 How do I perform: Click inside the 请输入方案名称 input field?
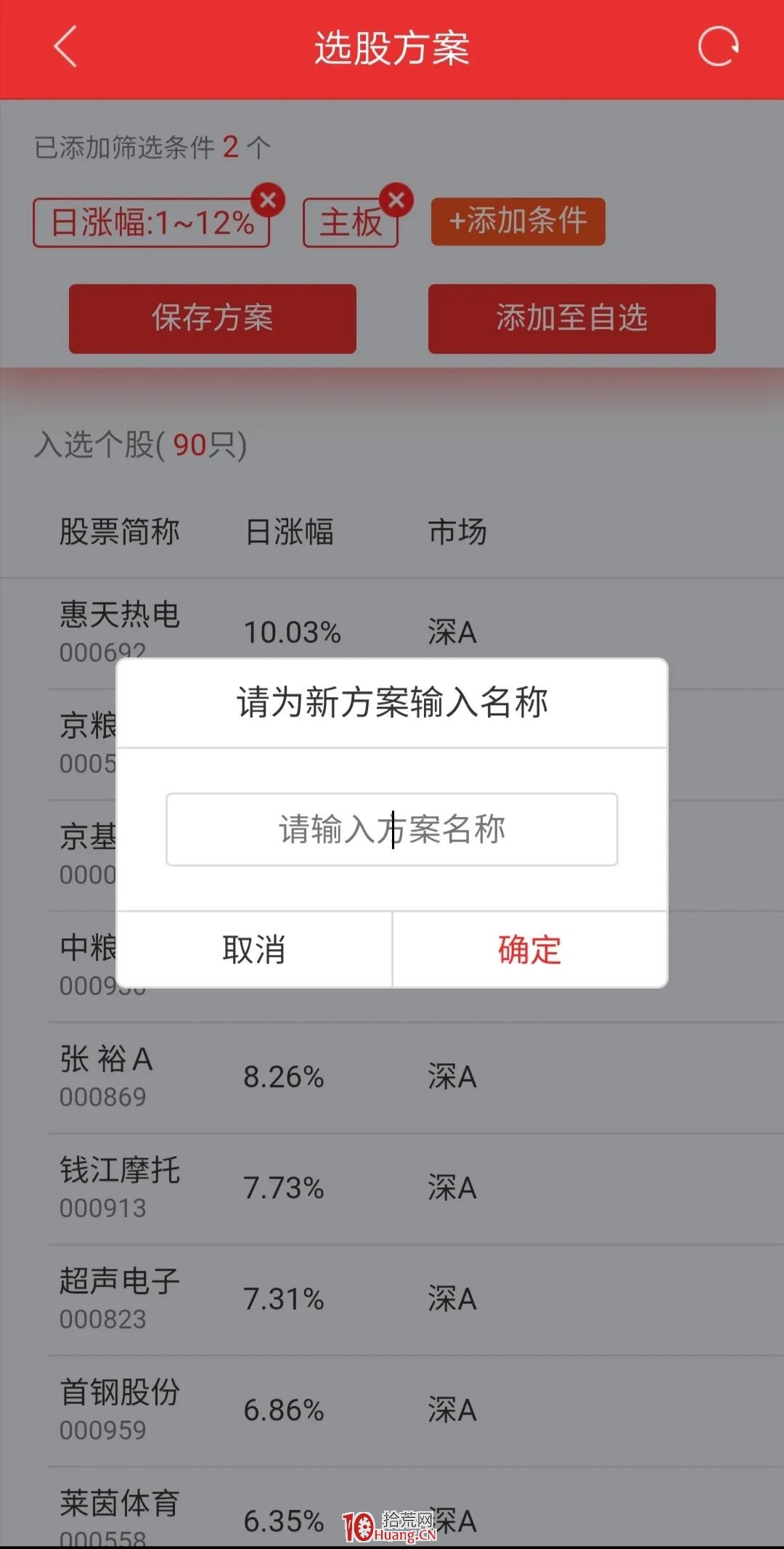(x=392, y=829)
